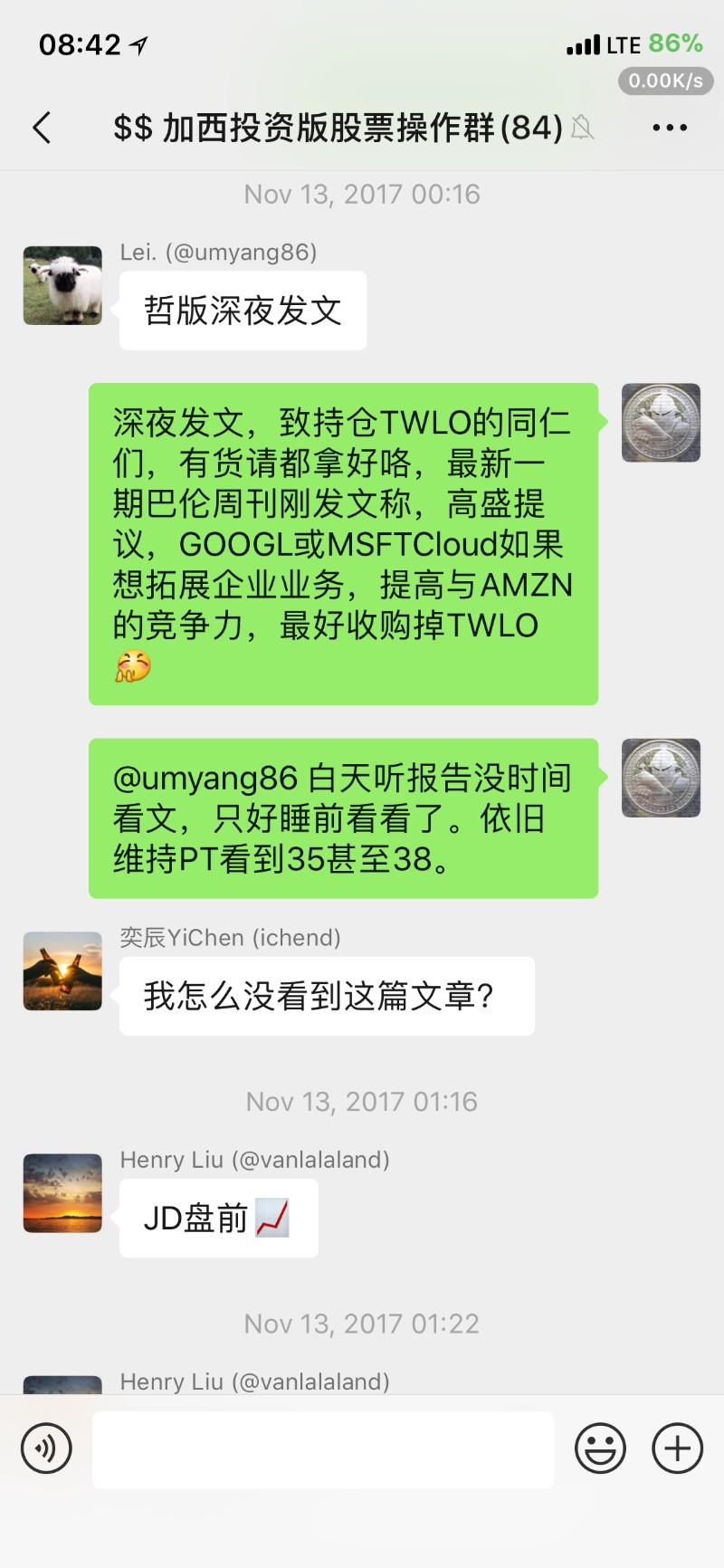This screenshot has width=724, height=1568.
Task: Open the emoji sticker panel
Action: [x=600, y=1448]
